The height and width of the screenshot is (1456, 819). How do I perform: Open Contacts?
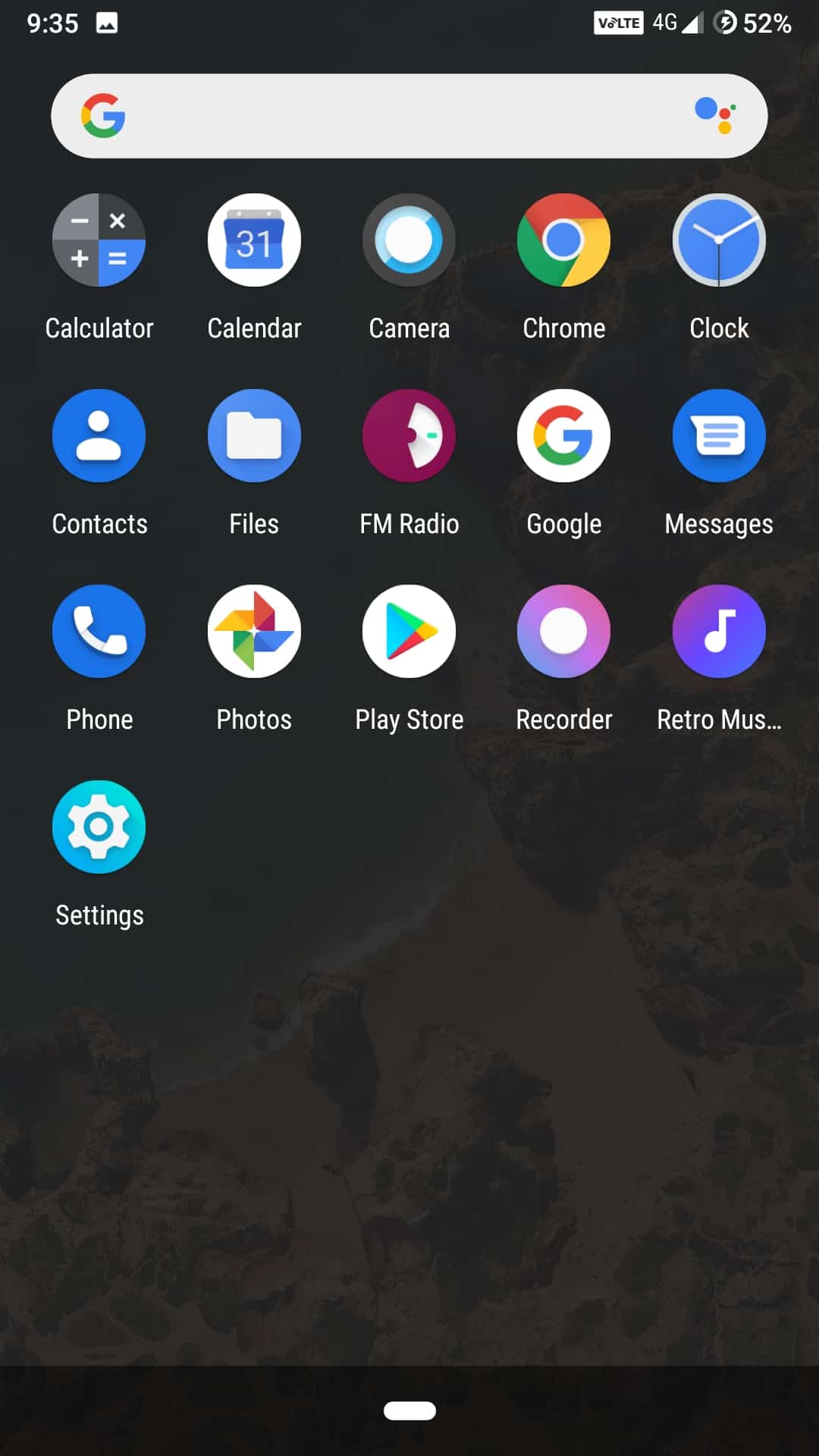click(x=99, y=436)
